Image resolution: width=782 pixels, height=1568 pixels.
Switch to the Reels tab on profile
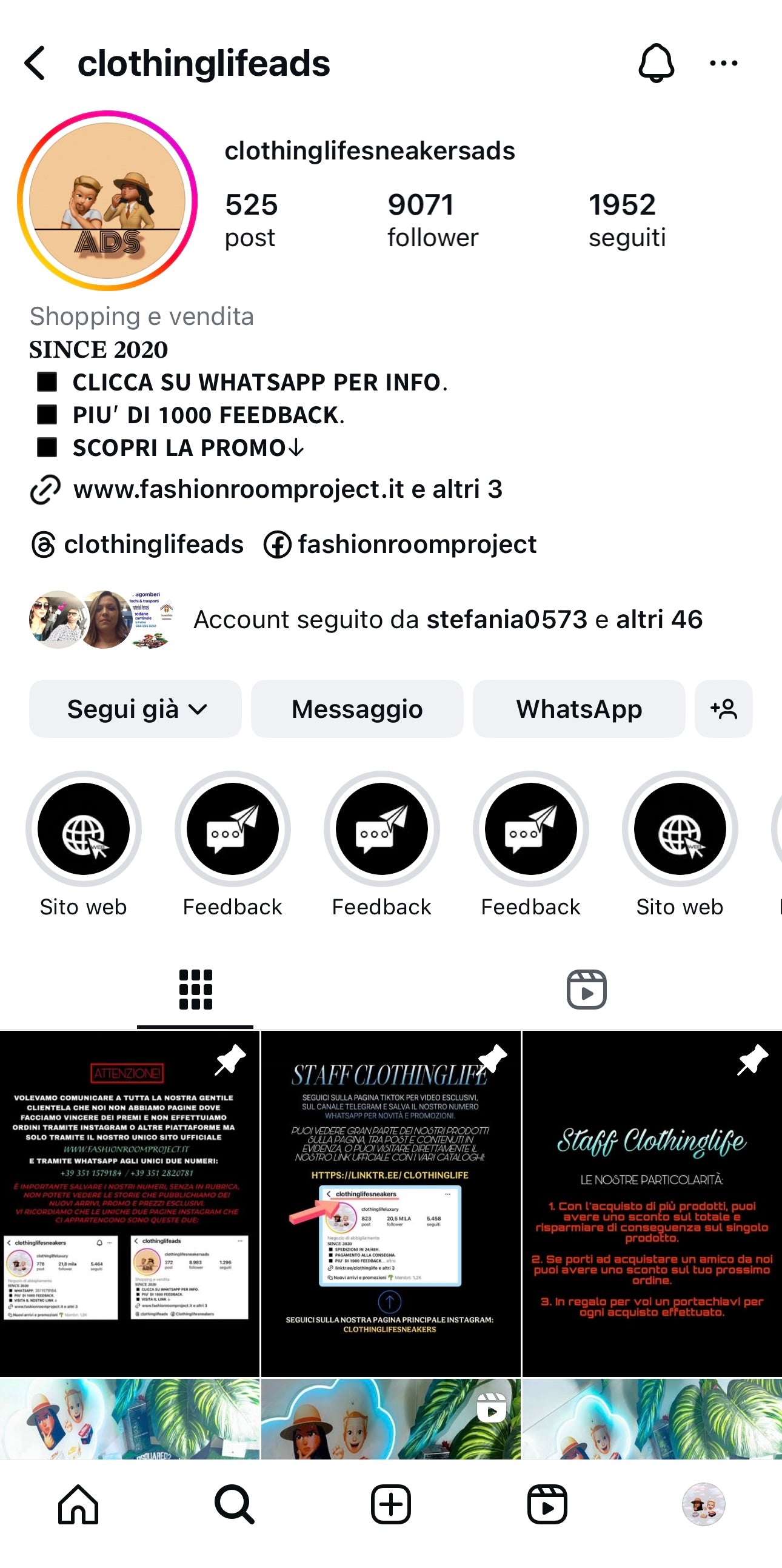coord(586,989)
